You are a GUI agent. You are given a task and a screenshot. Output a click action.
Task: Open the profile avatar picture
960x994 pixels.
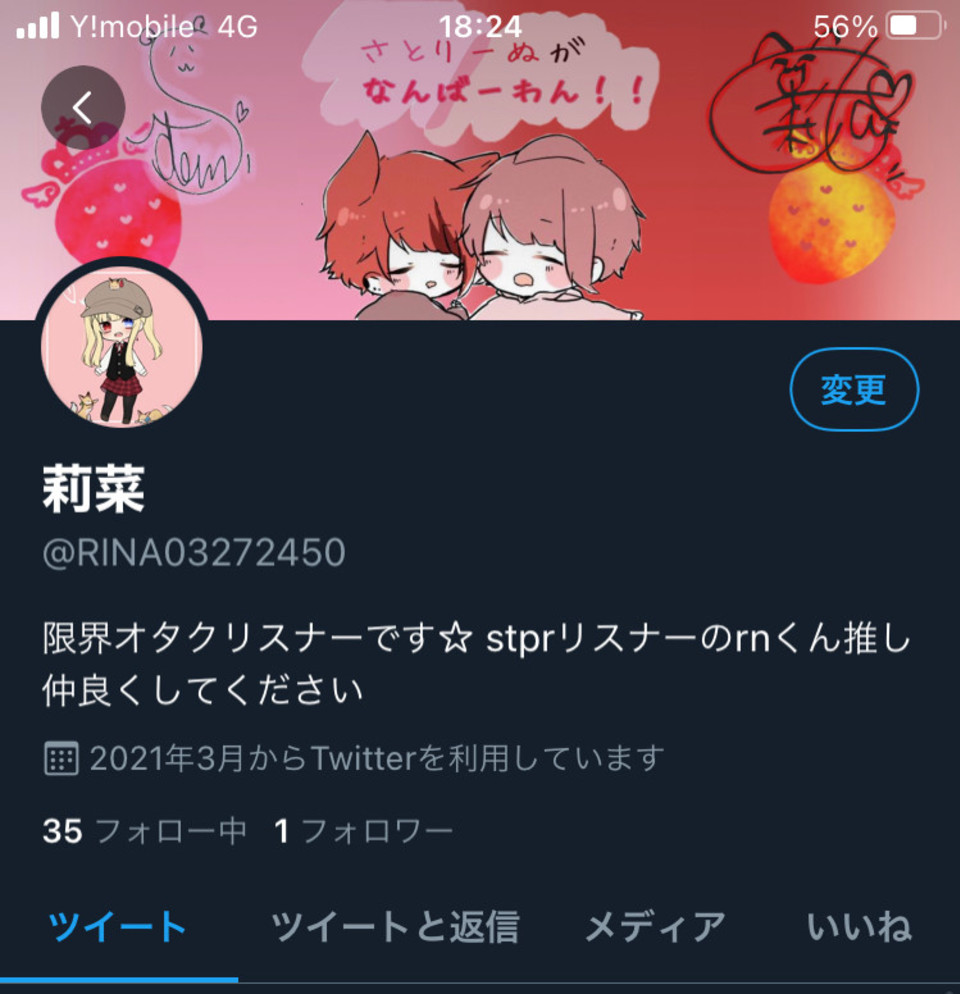coord(122,346)
